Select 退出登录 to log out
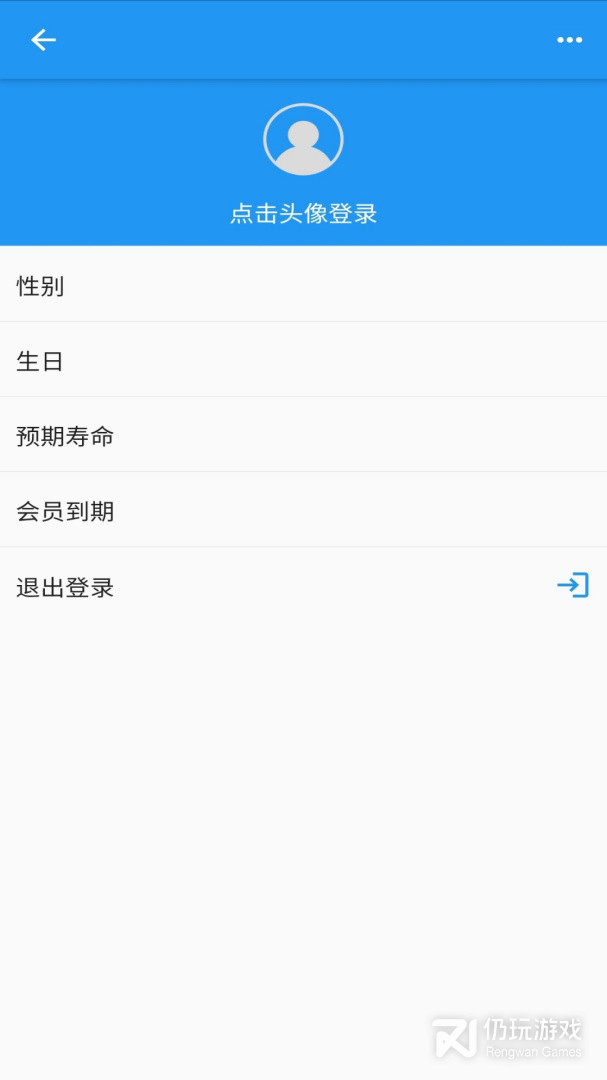607x1080 pixels. [x=303, y=585]
